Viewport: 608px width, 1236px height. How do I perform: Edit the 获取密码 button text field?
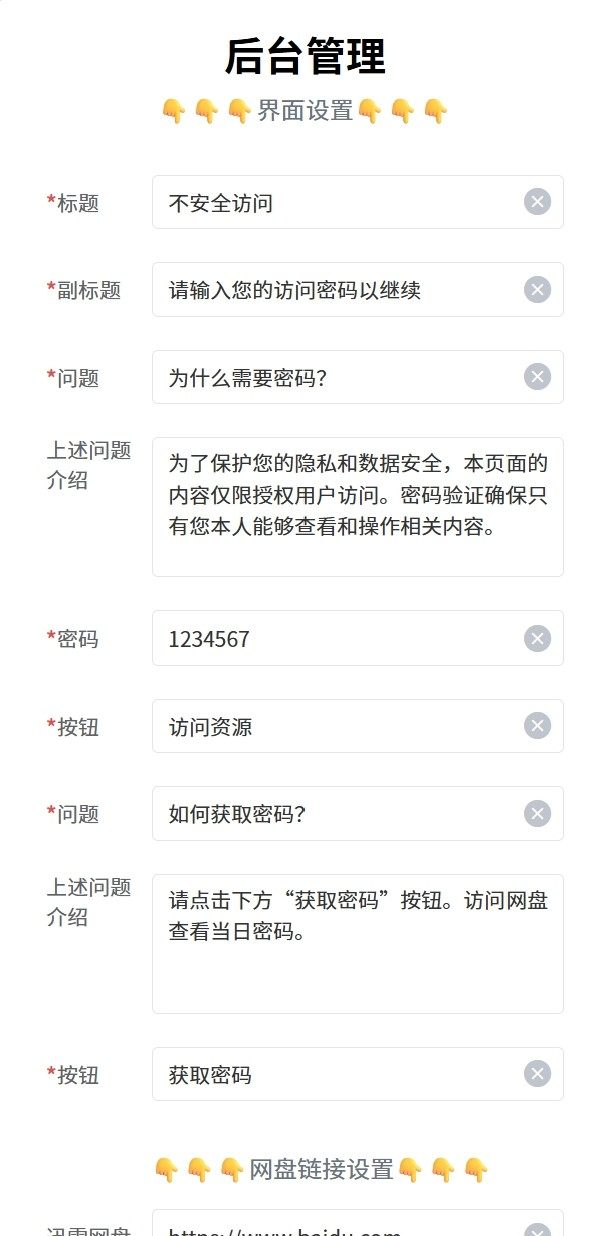click(x=340, y=1074)
